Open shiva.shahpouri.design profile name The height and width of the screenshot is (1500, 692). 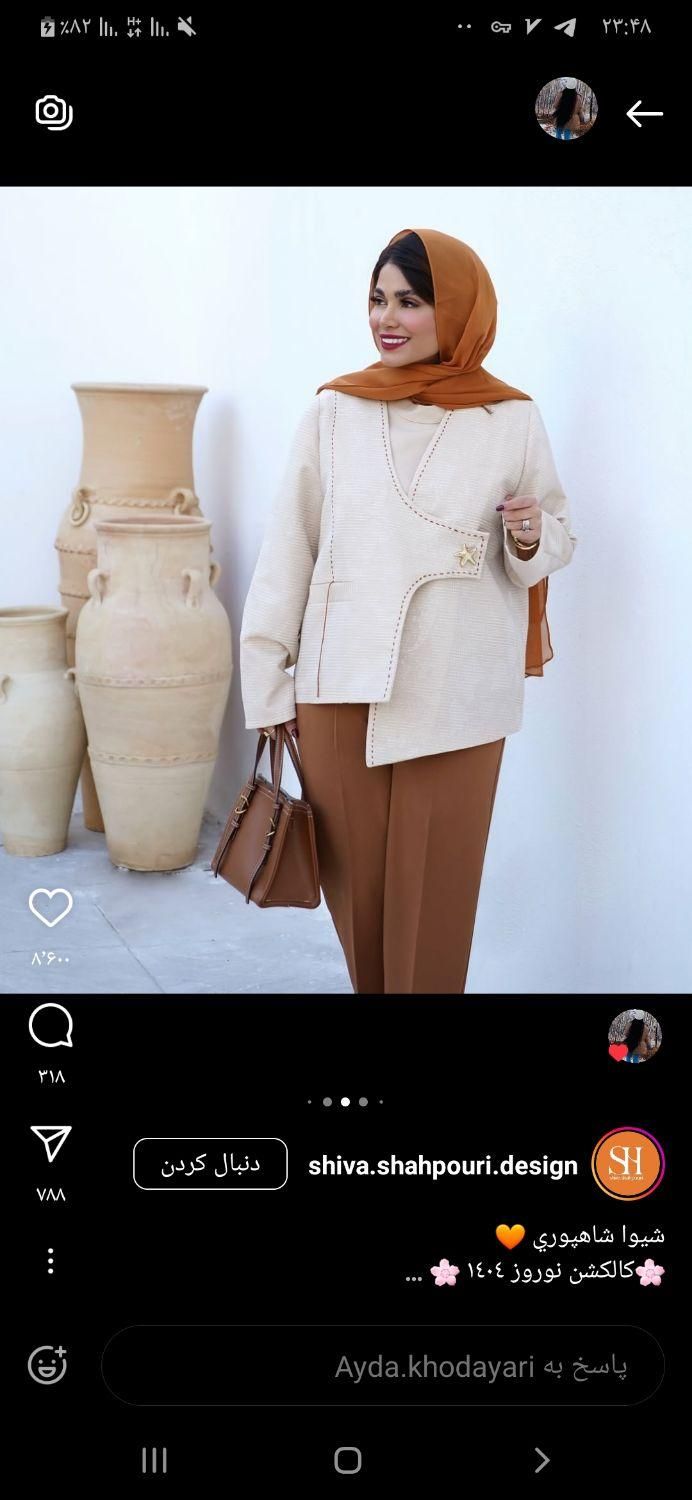coord(442,1165)
